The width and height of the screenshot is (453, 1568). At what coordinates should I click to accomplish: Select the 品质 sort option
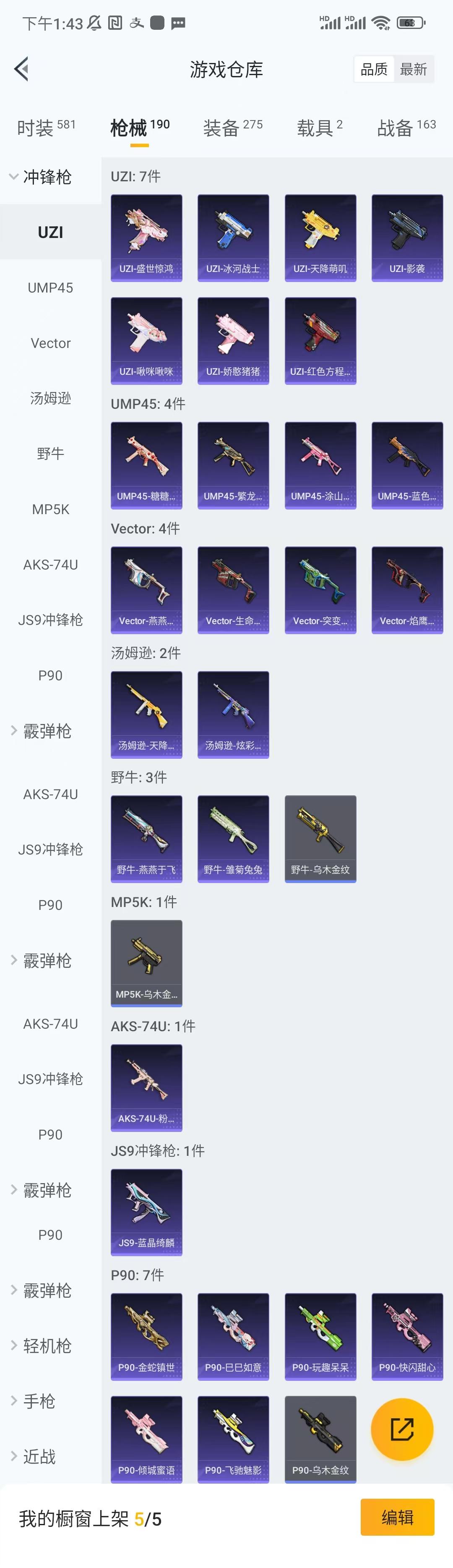(373, 69)
